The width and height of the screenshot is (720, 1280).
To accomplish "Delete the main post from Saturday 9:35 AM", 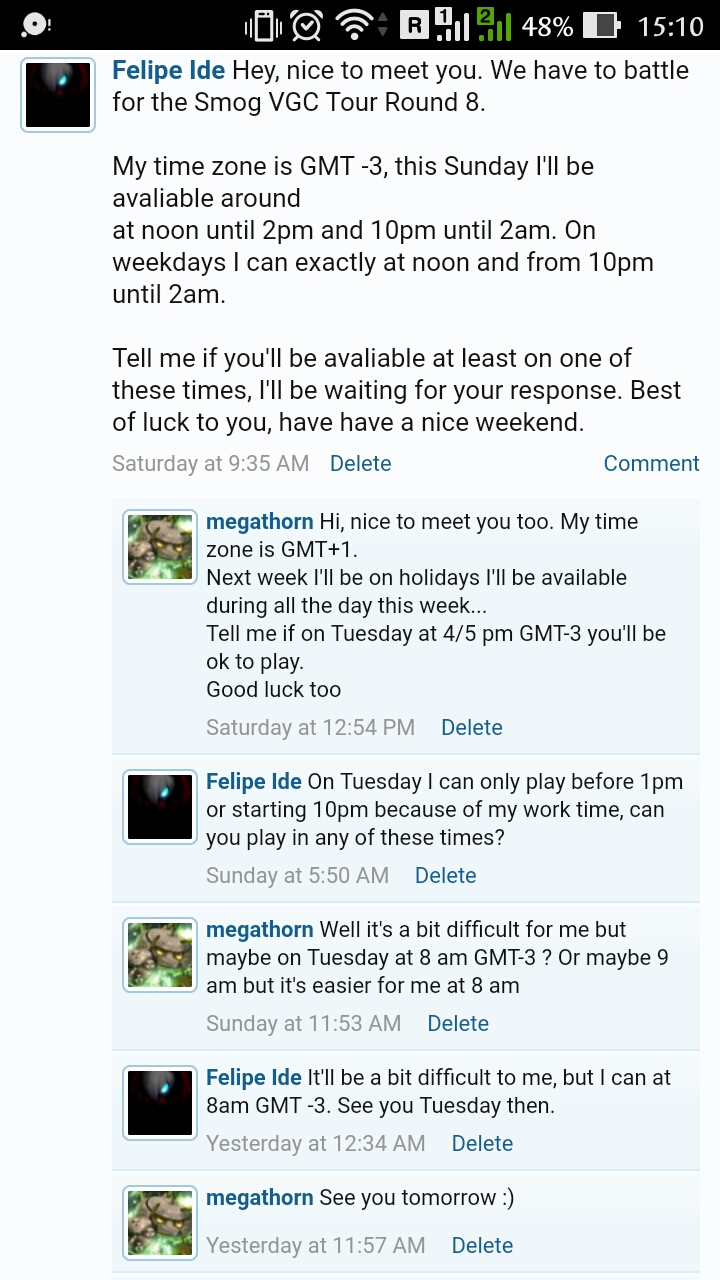I will coord(360,463).
